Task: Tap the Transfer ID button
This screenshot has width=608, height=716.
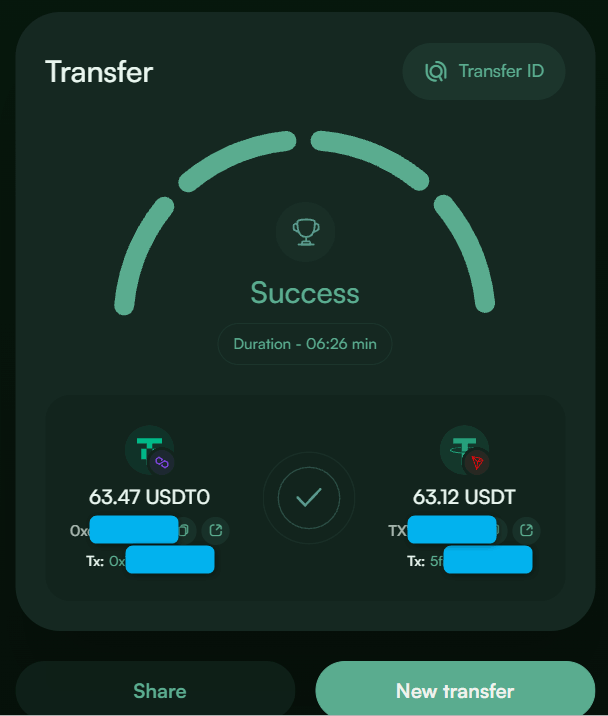Action: 484,71
